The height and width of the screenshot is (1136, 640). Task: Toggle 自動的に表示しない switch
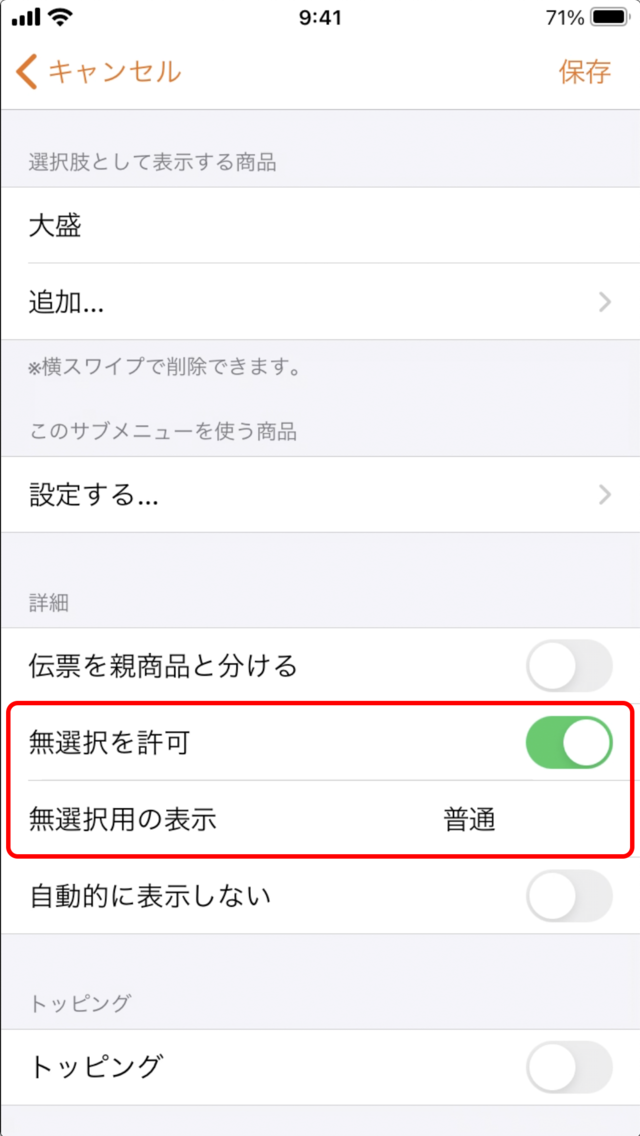point(570,896)
